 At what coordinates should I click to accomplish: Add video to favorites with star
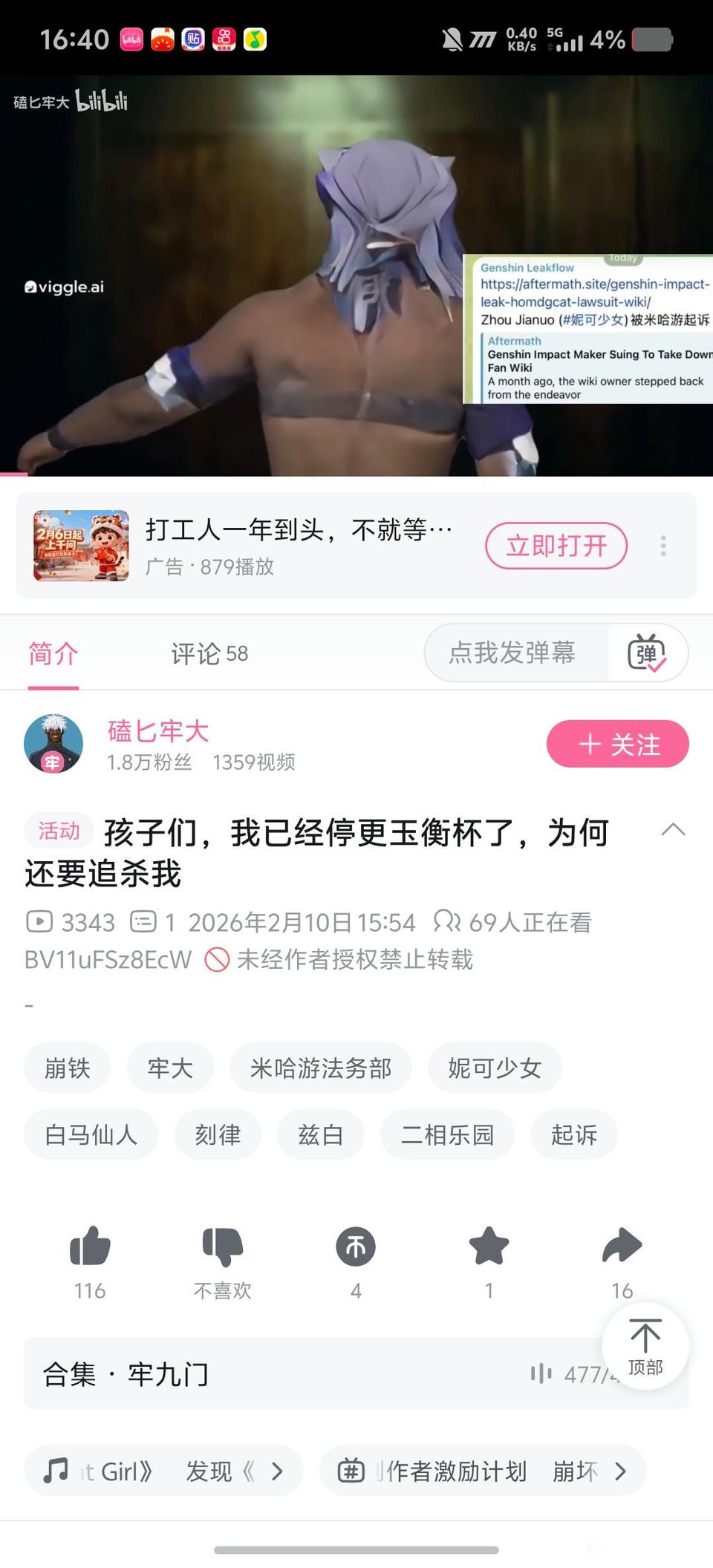tap(489, 1247)
